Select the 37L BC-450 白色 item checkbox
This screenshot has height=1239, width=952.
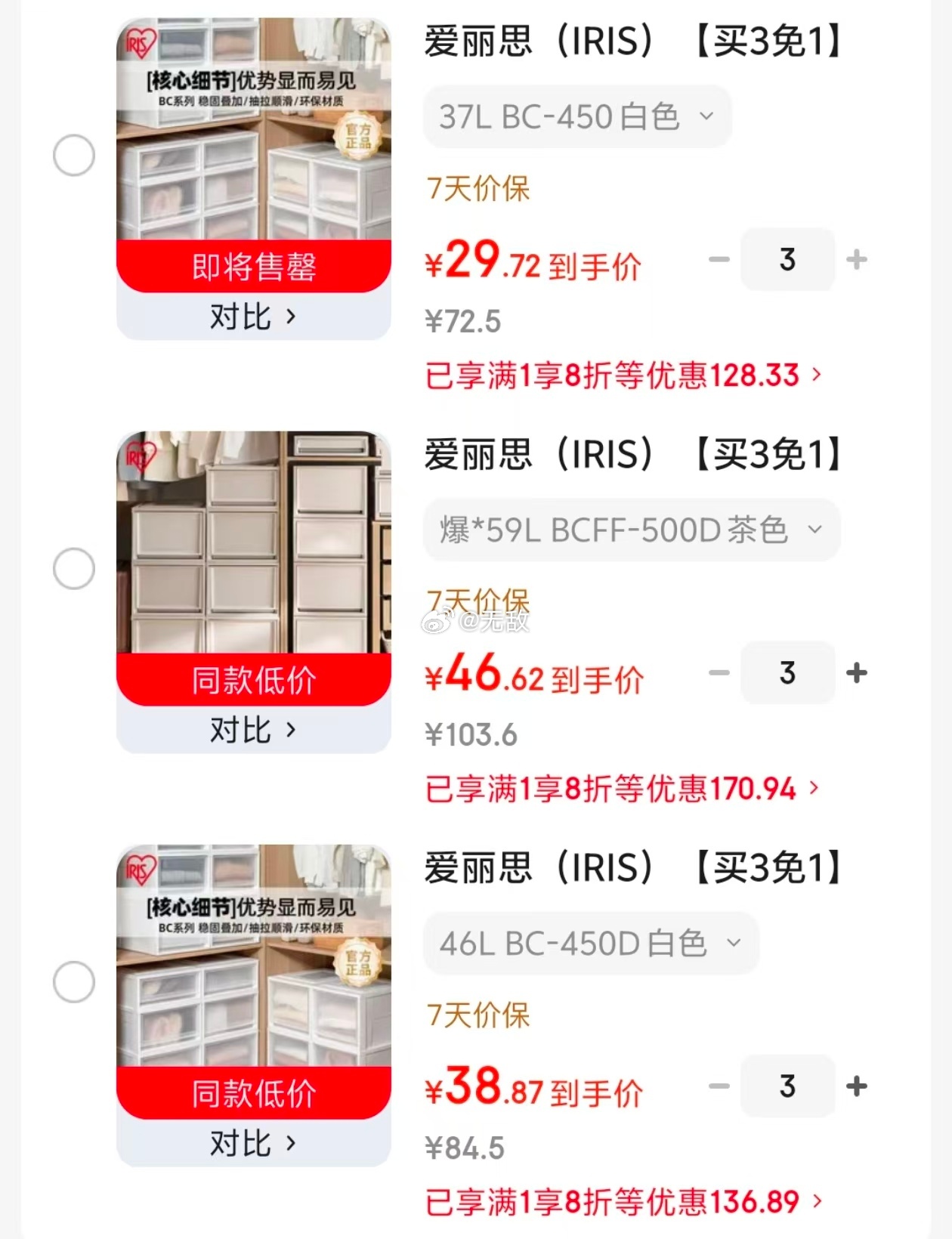74,156
